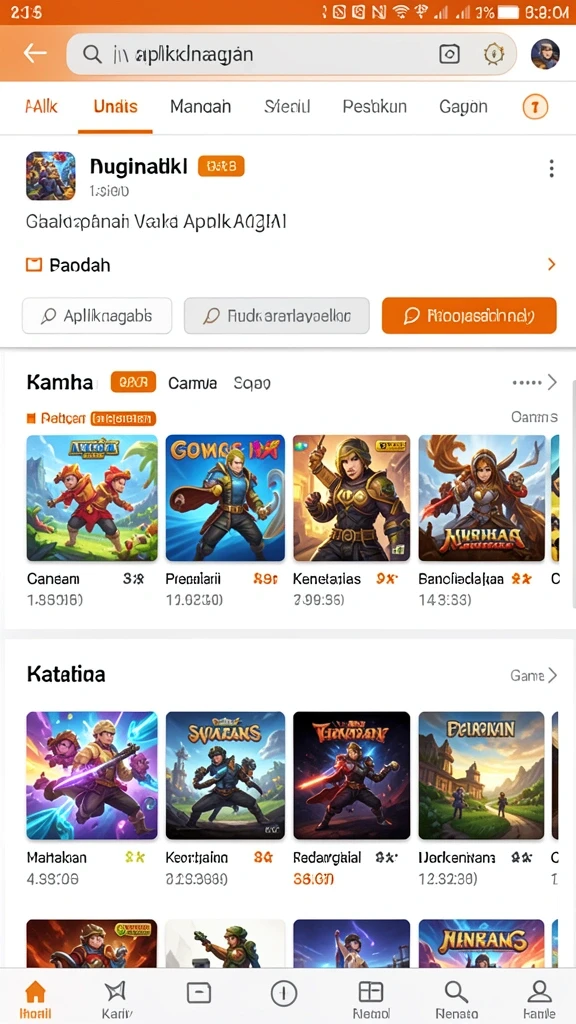
Task: Expand the Baodah row chevron
Action: 552,264
